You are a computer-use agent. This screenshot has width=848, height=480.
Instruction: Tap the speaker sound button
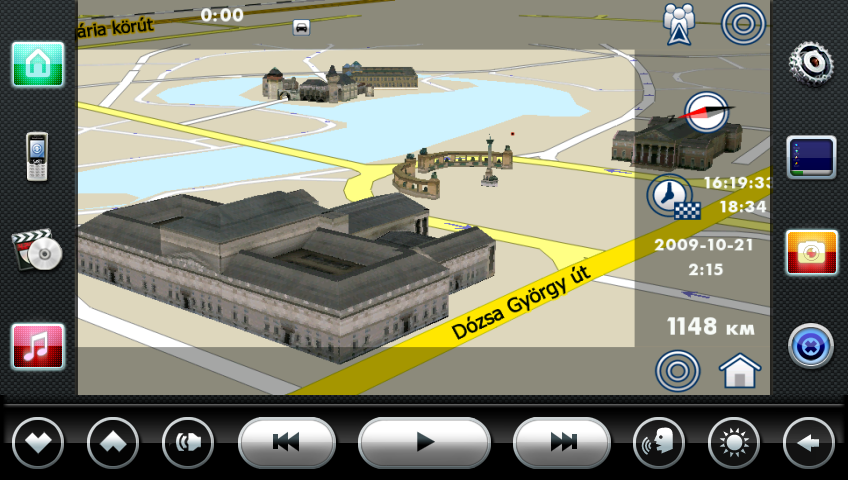(x=188, y=442)
